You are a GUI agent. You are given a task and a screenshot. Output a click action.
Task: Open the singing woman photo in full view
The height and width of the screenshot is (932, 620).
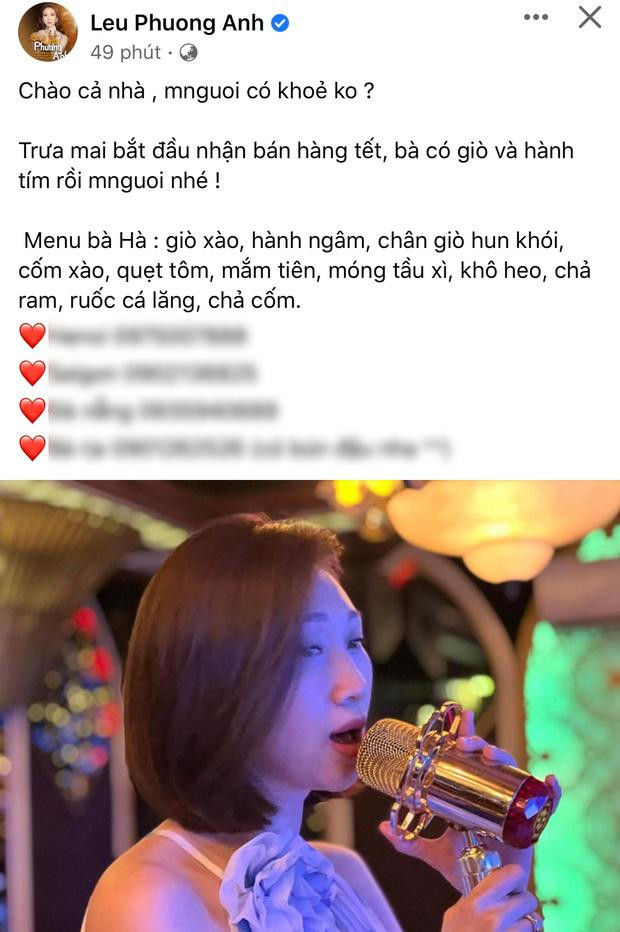310,705
